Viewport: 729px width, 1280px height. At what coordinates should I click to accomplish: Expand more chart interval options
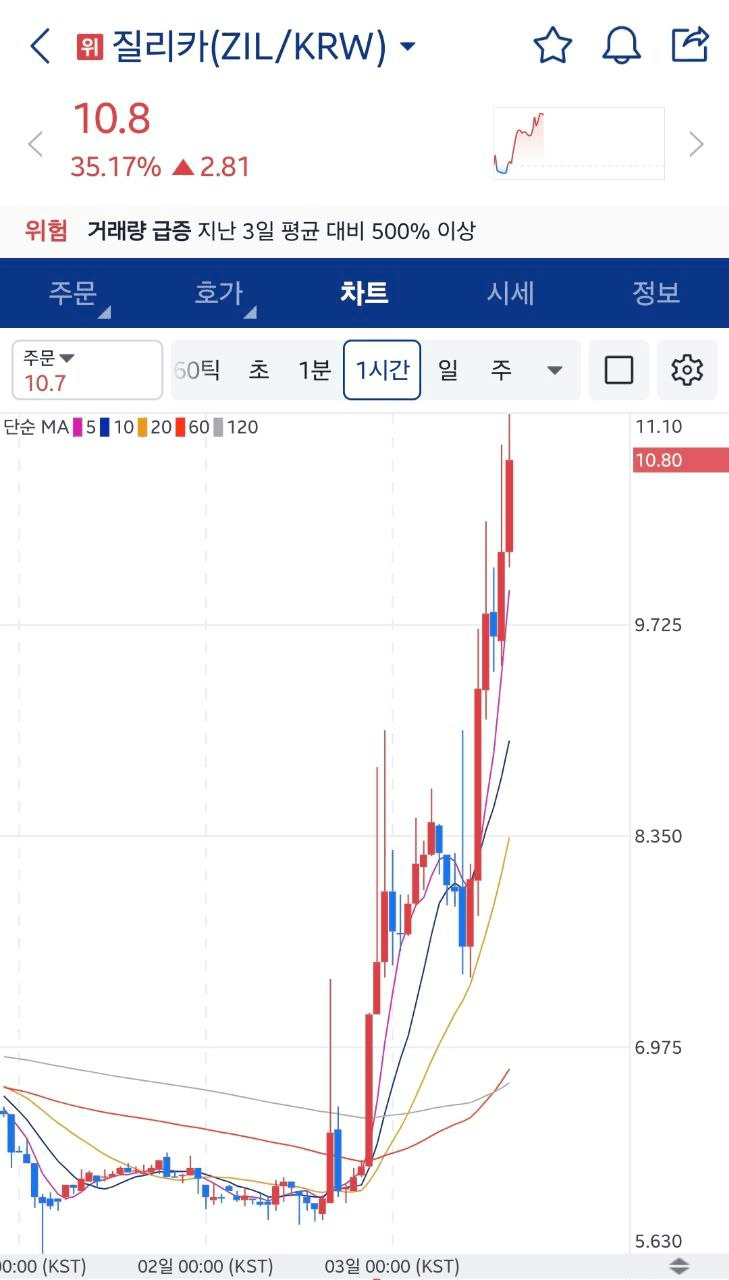pyautogui.click(x=555, y=371)
